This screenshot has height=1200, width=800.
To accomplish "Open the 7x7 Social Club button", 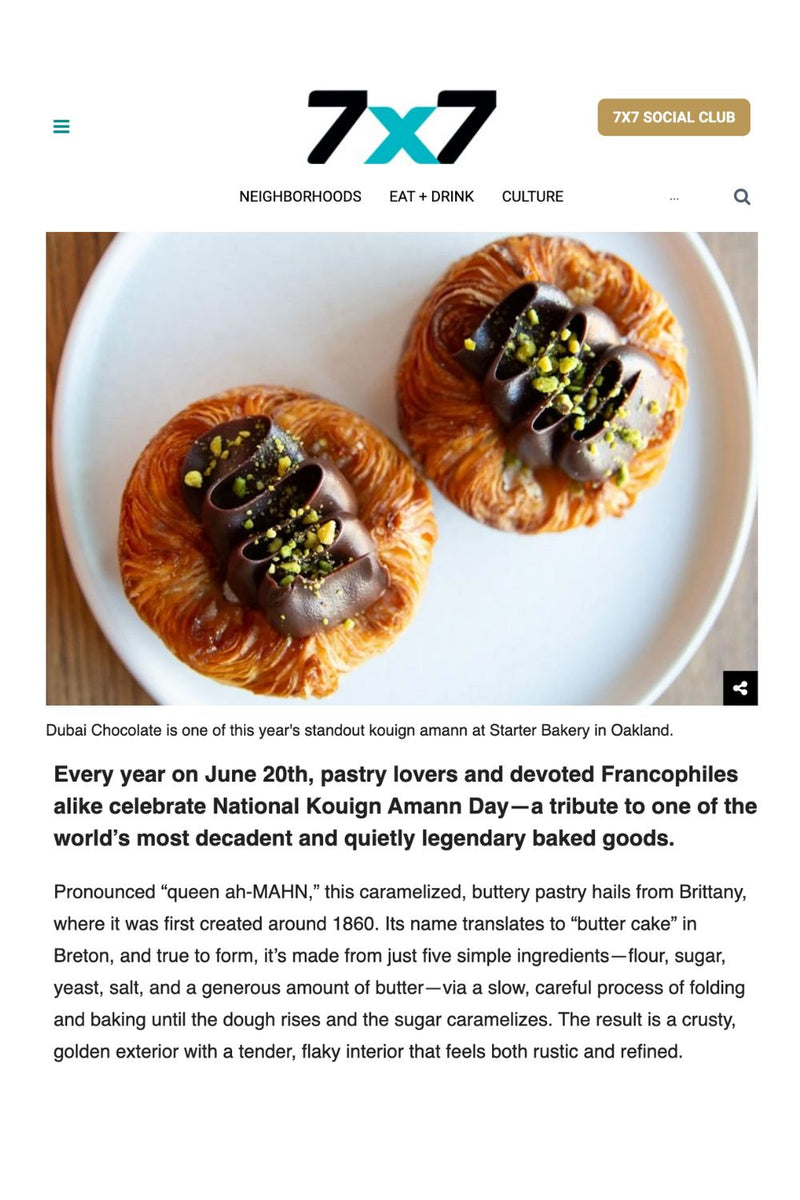I will [x=673, y=117].
